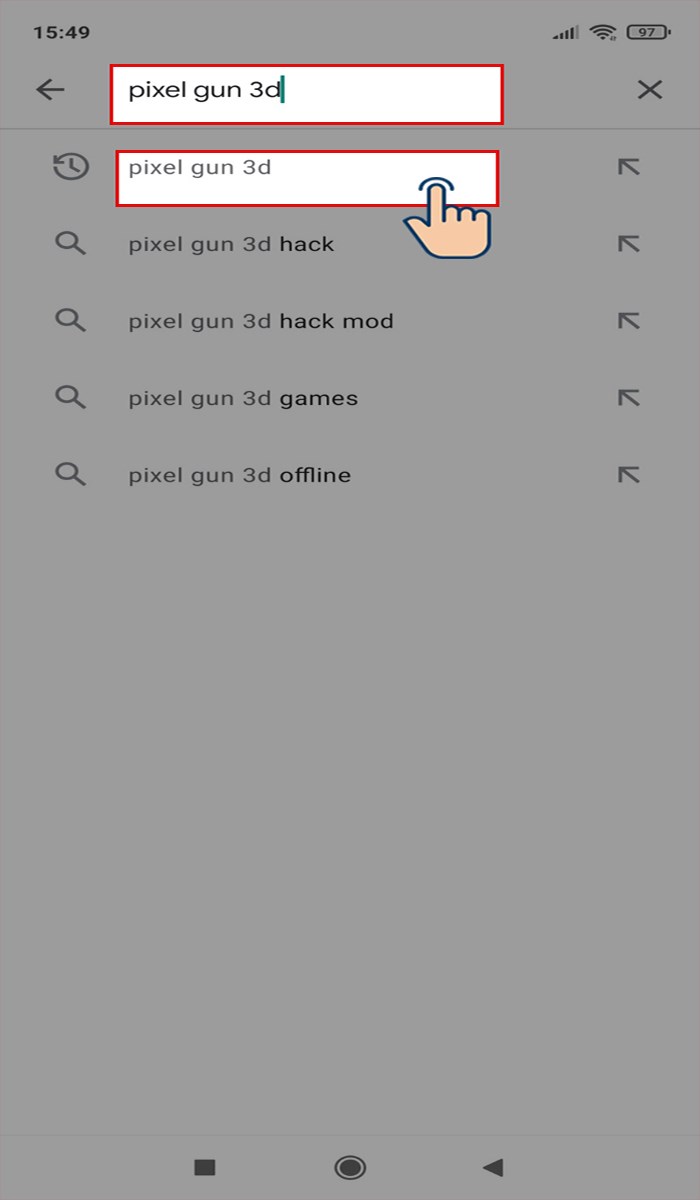This screenshot has height=1200, width=700.
Task: Tap the search field containing pixel gun 3d
Action: pyautogui.click(x=306, y=95)
